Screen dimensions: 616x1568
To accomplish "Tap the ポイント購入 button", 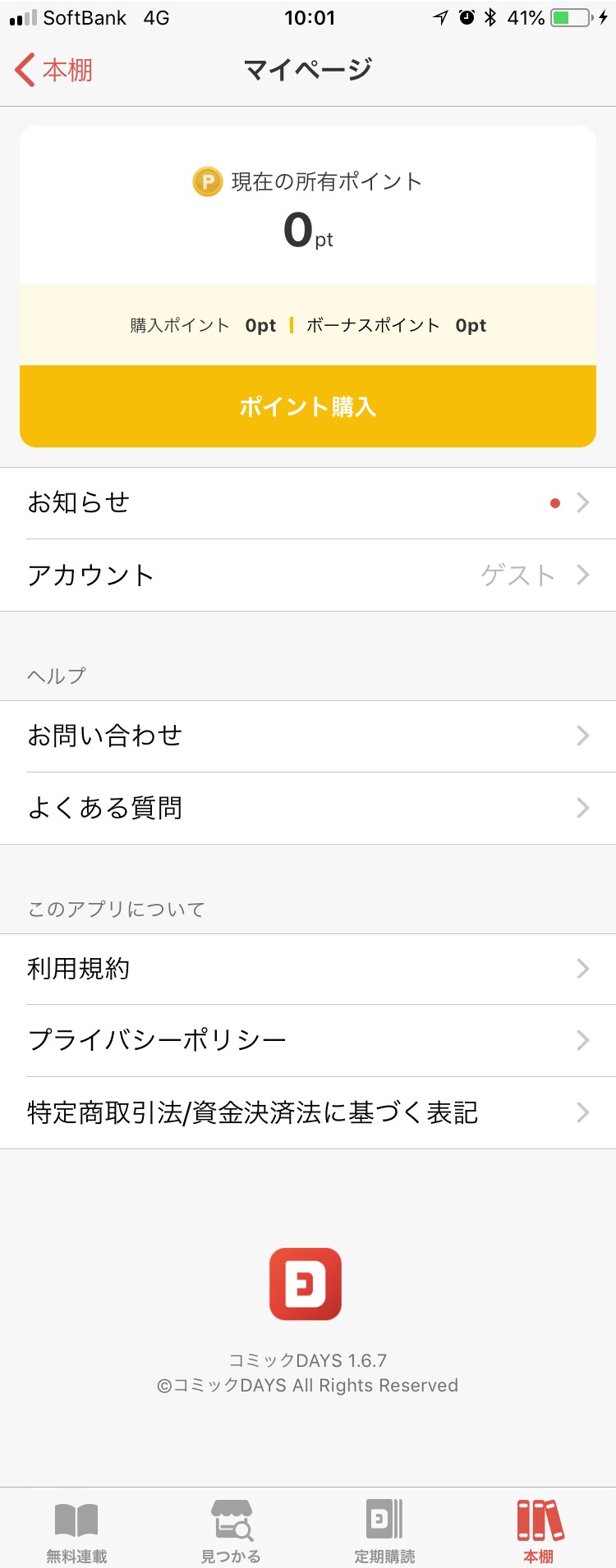I will (x=308, y=406).
